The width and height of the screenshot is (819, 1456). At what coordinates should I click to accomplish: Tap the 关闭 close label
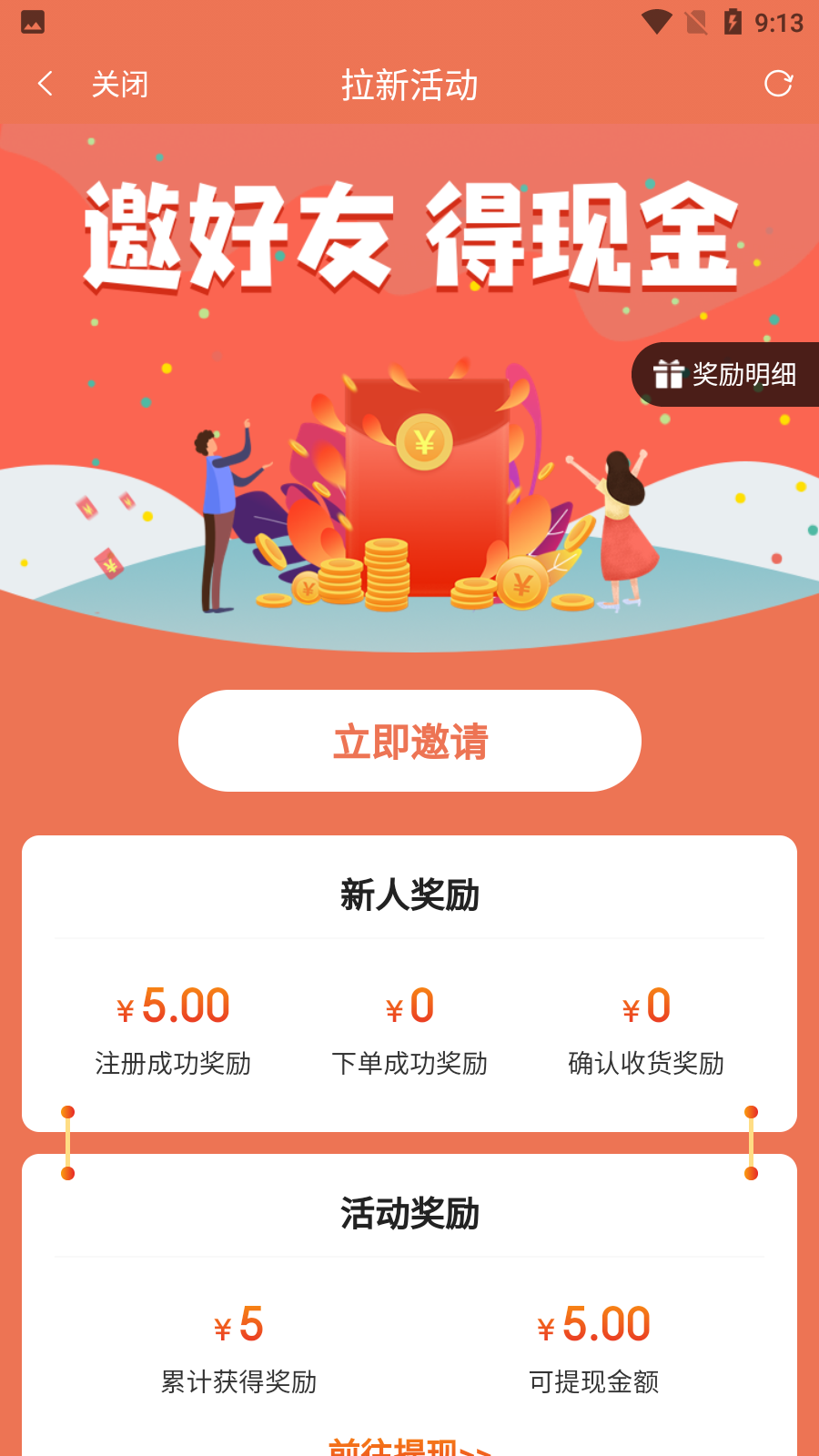[x=119, y=84]
